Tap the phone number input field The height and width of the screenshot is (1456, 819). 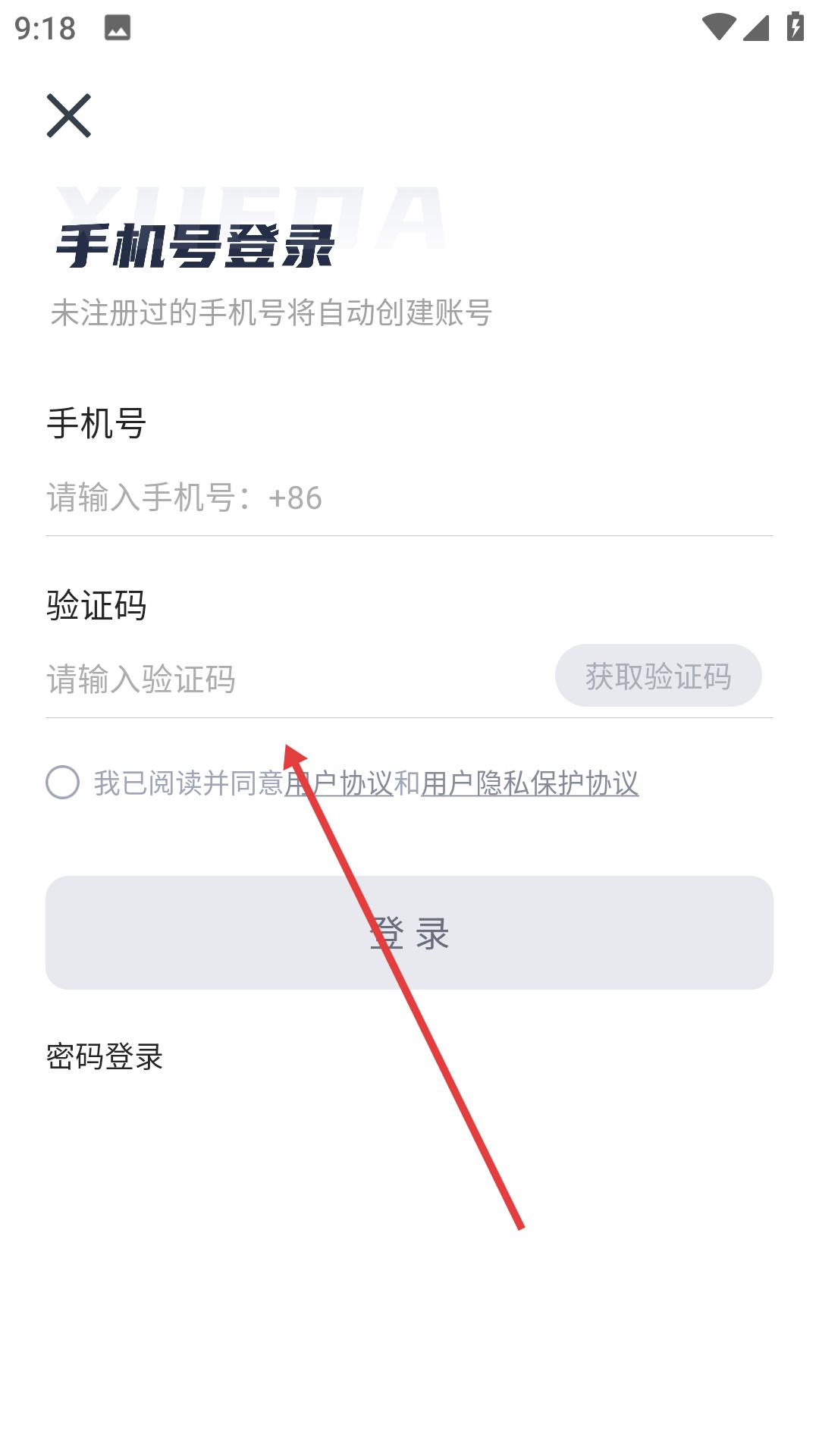409,498
